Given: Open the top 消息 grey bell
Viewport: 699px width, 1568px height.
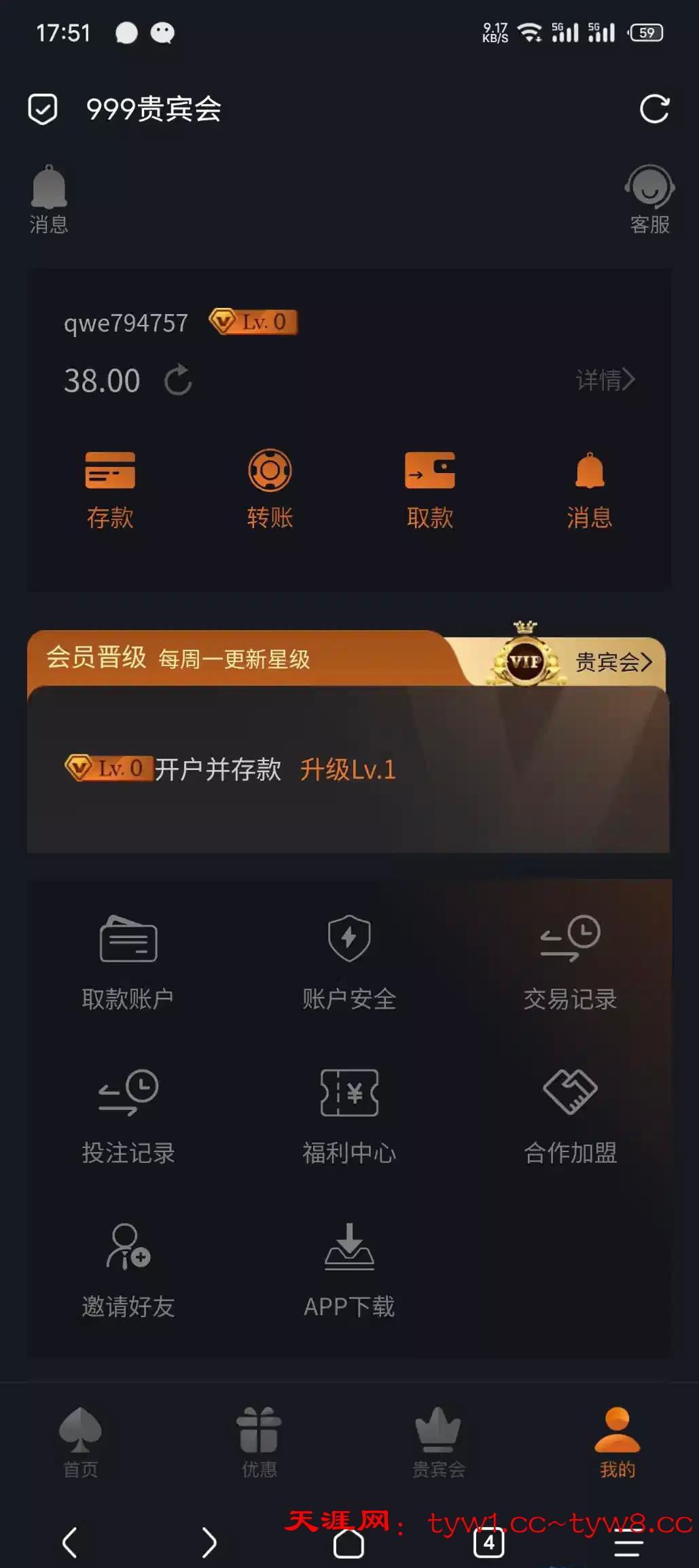Looking at the screenshot, I should [x=49, y=199].
